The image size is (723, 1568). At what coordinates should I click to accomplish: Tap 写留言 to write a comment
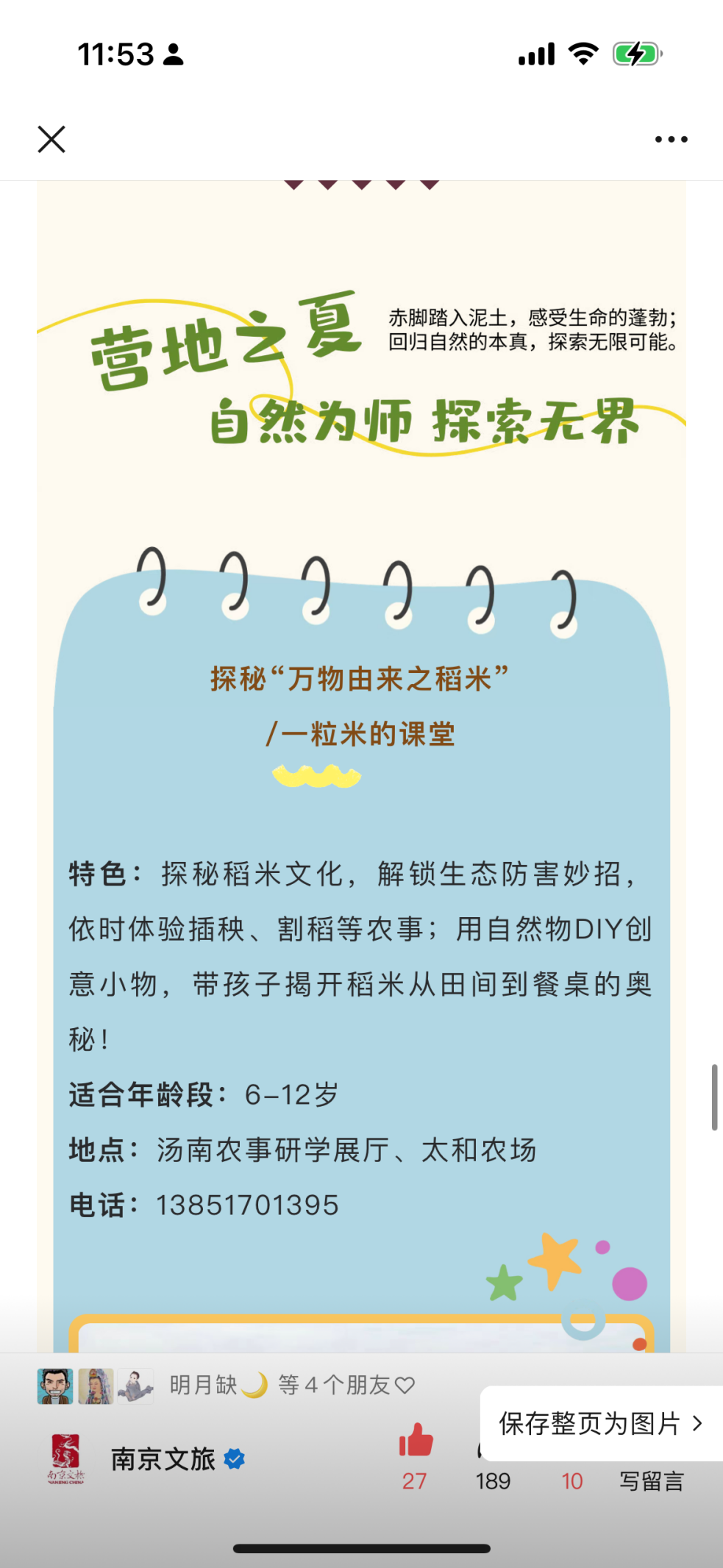[x=651, y=1480]
